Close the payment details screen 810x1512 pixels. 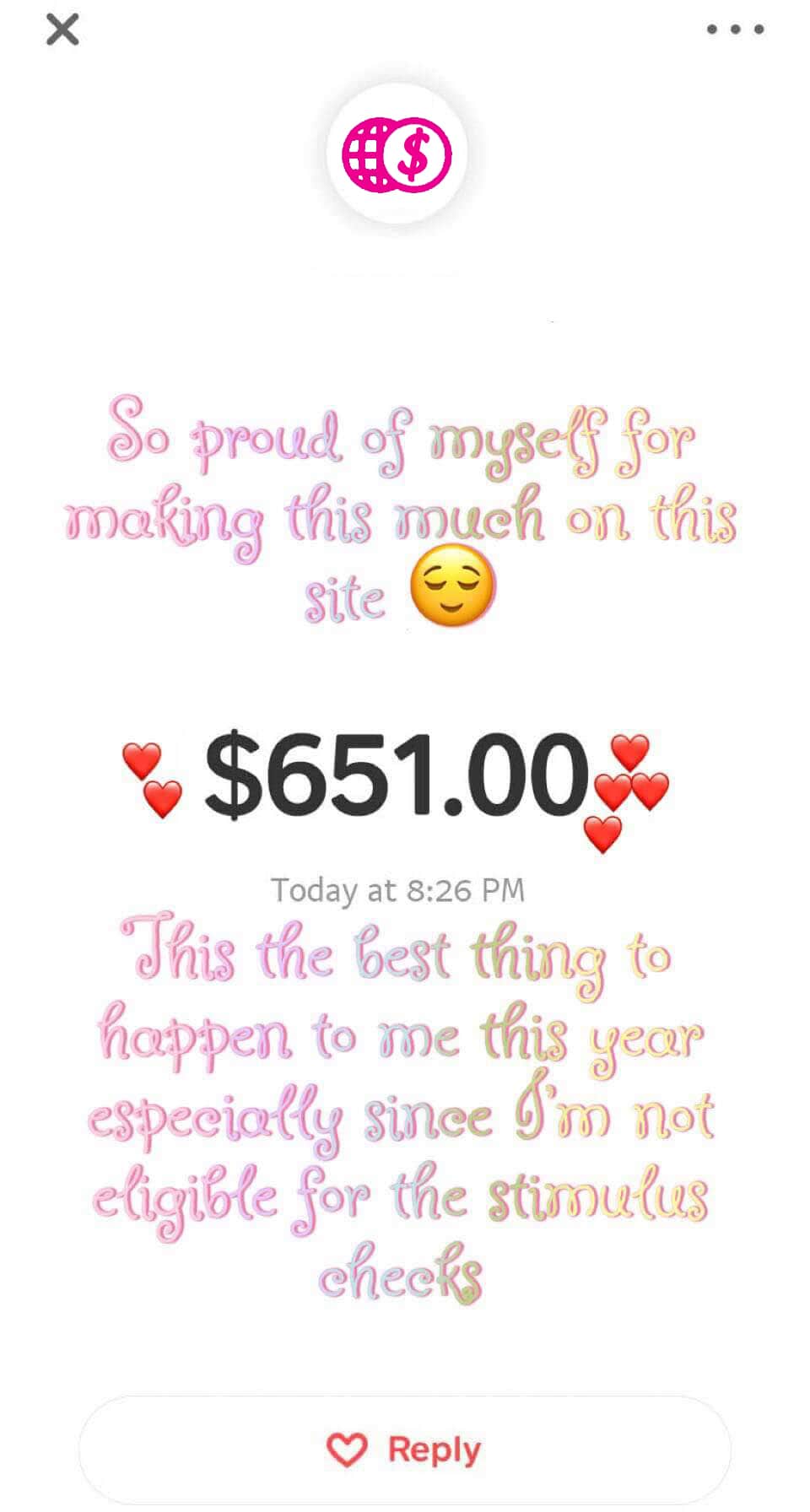pos(62,30)
